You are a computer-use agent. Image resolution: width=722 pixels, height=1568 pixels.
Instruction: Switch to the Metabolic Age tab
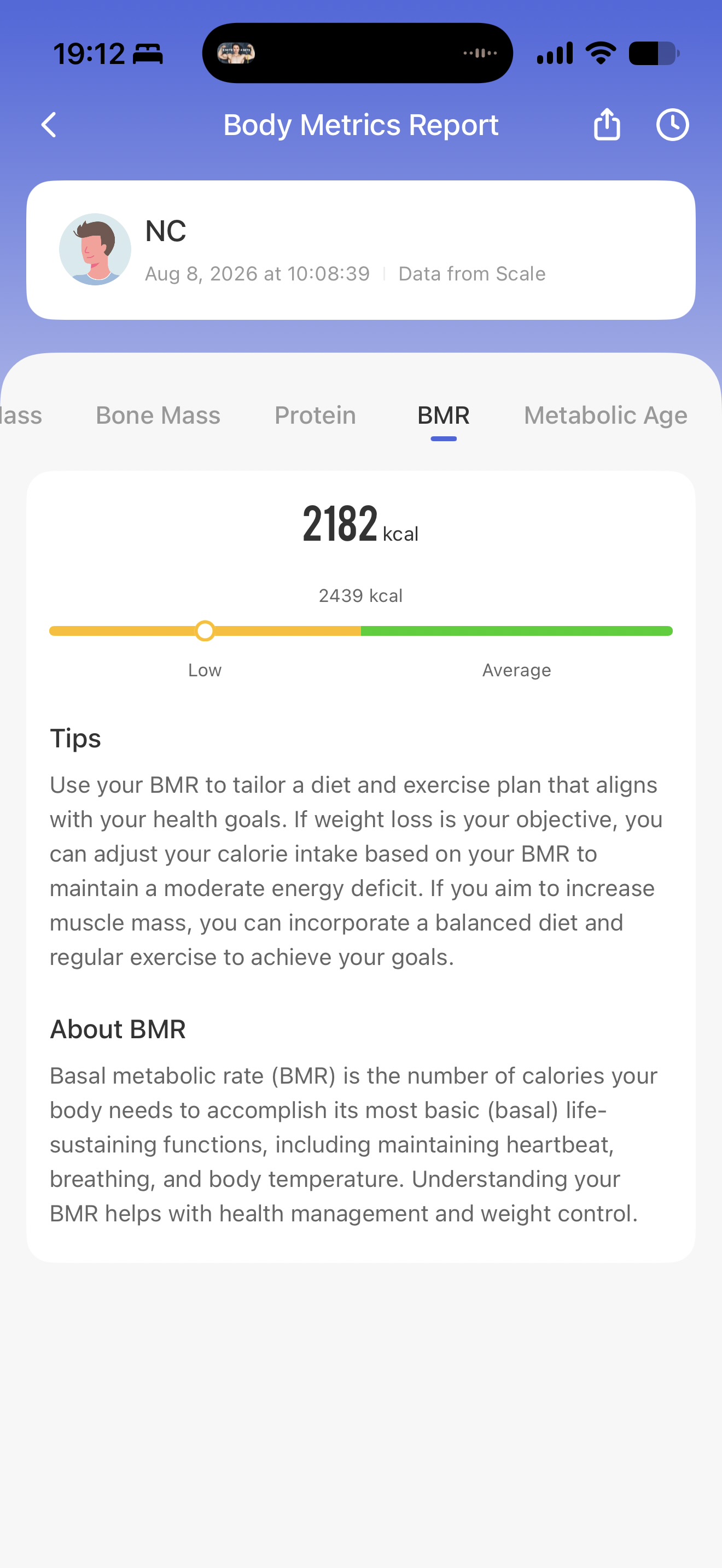pyautogui.click(x=605, y=416)
